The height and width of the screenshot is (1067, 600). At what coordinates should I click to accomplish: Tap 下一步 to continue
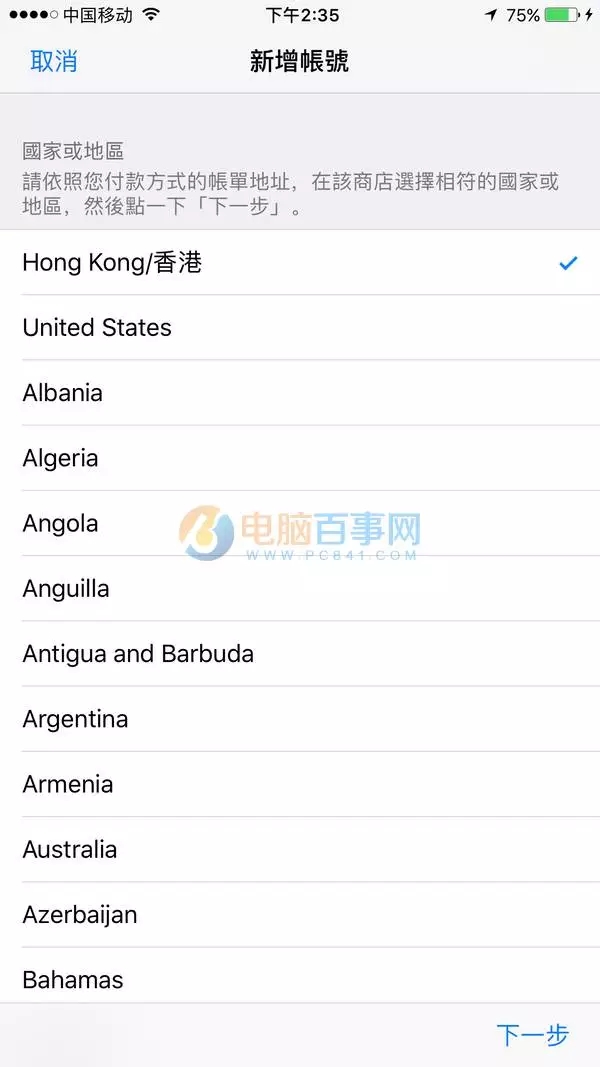(532, 1035)
